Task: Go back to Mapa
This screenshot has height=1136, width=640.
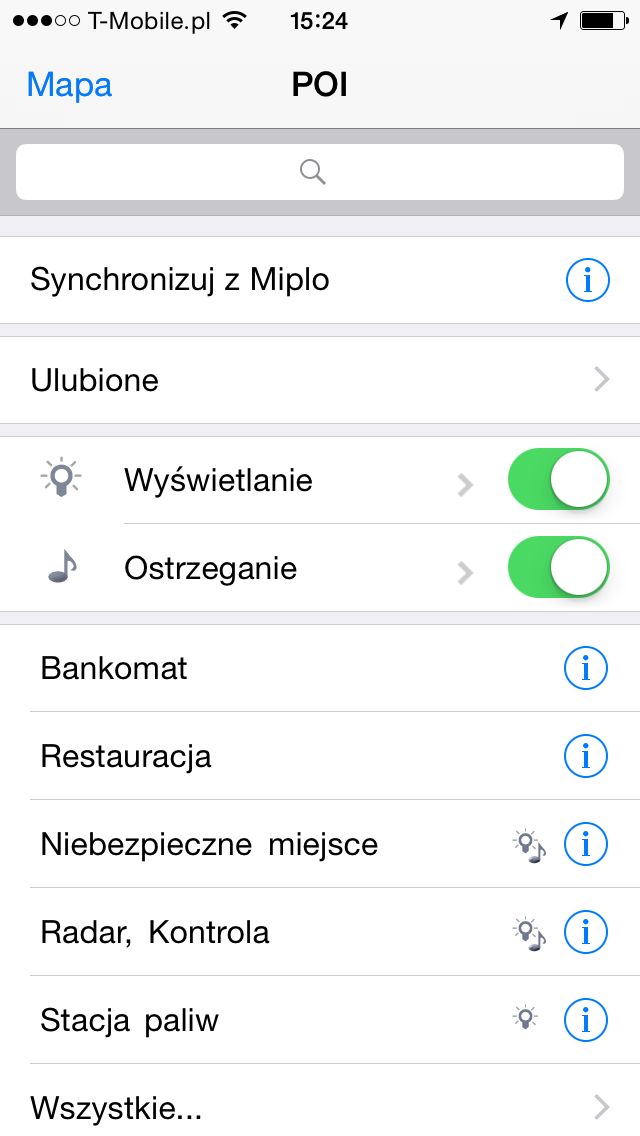Action: (x=70, y=85)
